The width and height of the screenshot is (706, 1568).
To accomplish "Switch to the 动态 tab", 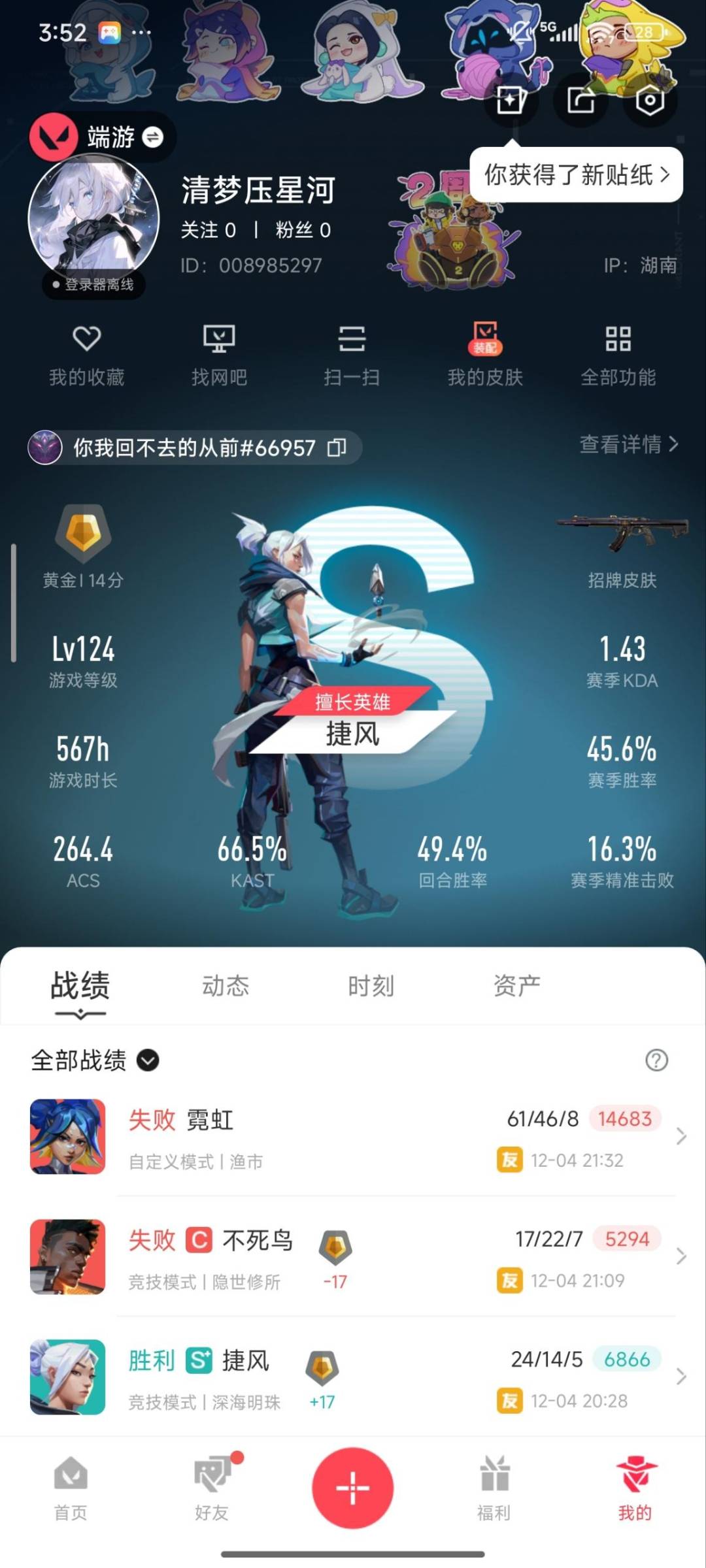I will [x=226, y=986].
